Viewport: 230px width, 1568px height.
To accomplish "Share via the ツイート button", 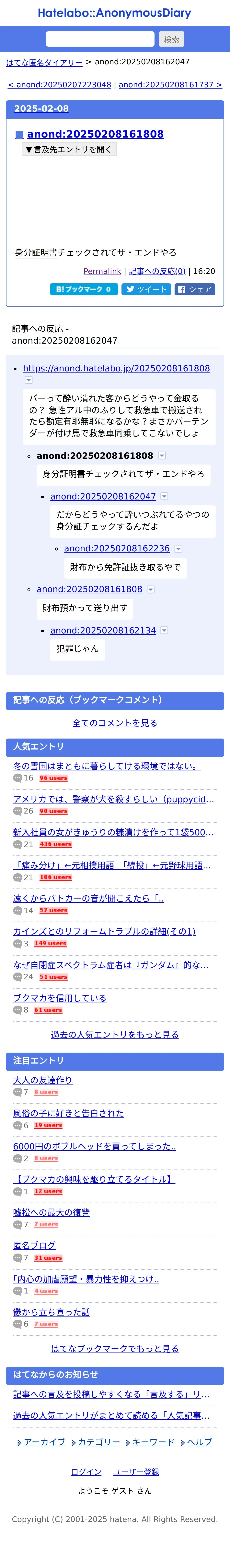I will tap(146, 289).
